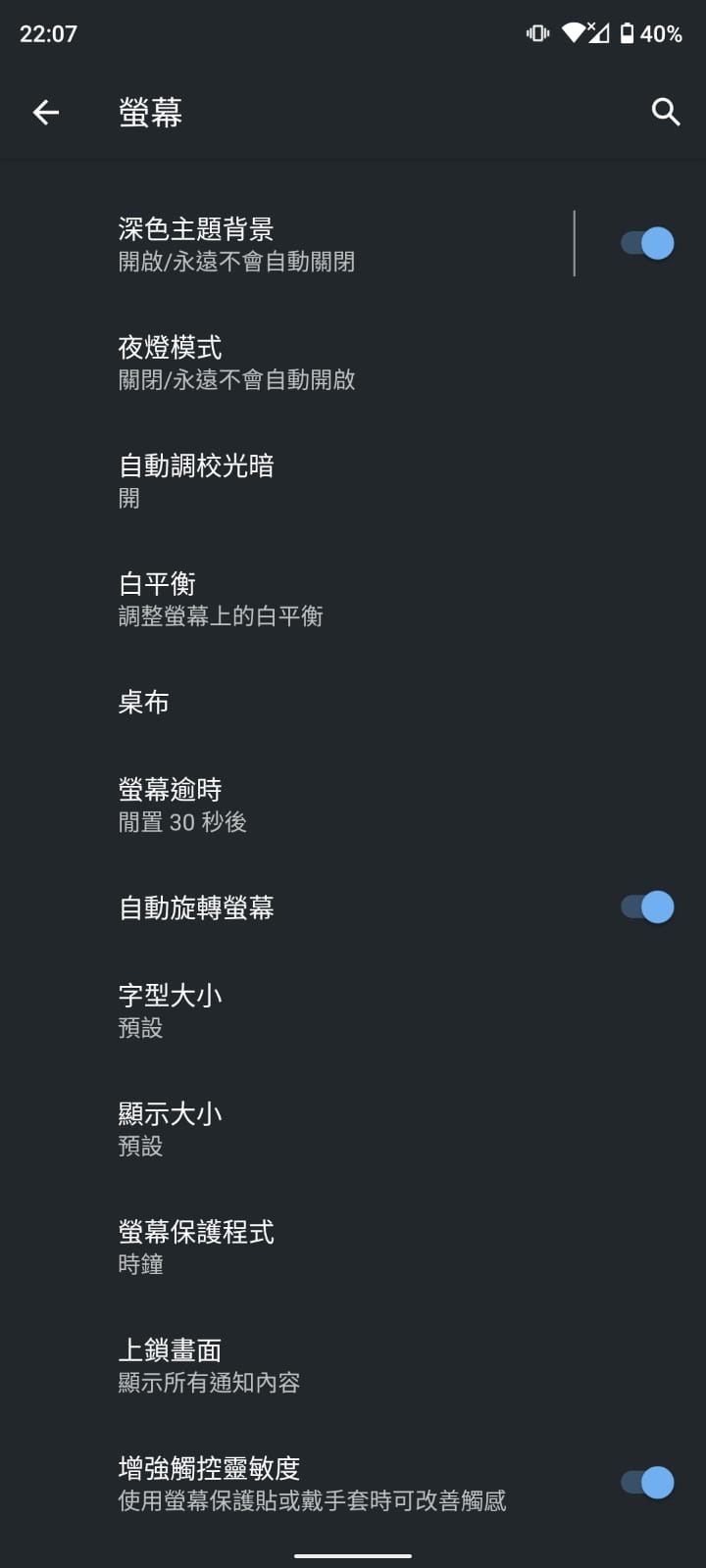Open 自動調校光暗 setting
This screenshot has width=706, height=1568.
tap(294, 480)
